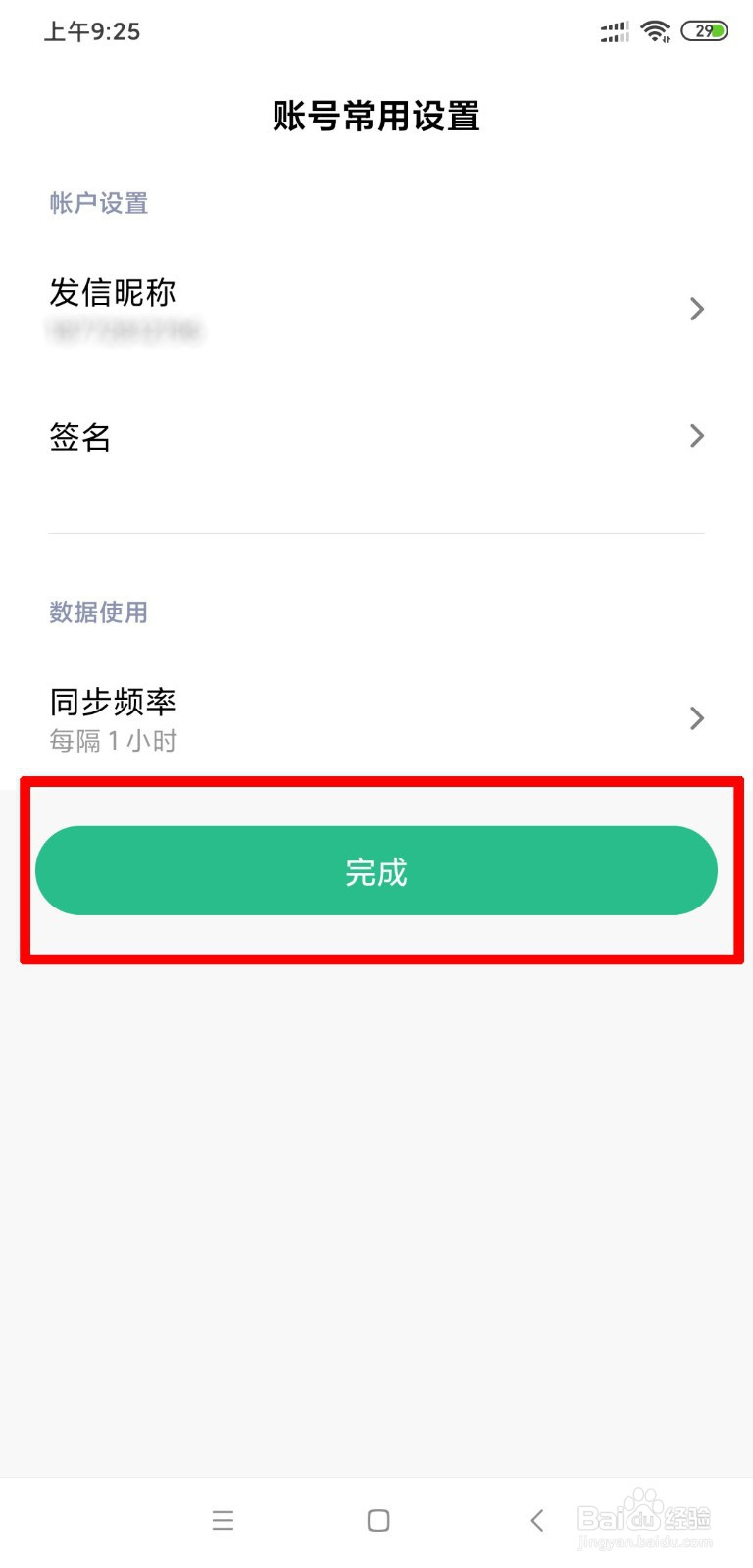Image resolution: width=753 pixels, height=1568 pixels.
Task: Expand the 发信昵称 setting
Action: click(x=376, y=309)
